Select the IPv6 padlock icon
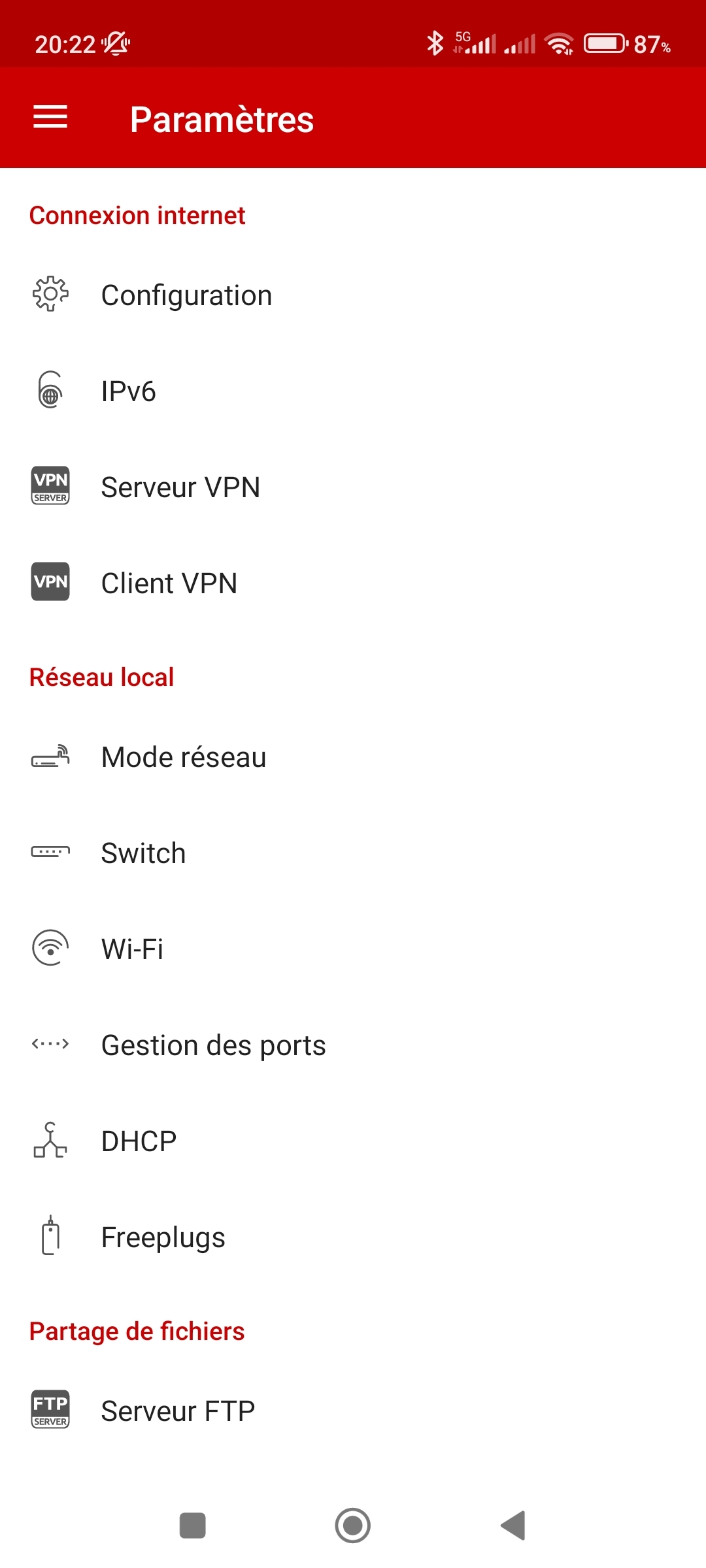The image size is (706, 1568). tap(49, 391)
